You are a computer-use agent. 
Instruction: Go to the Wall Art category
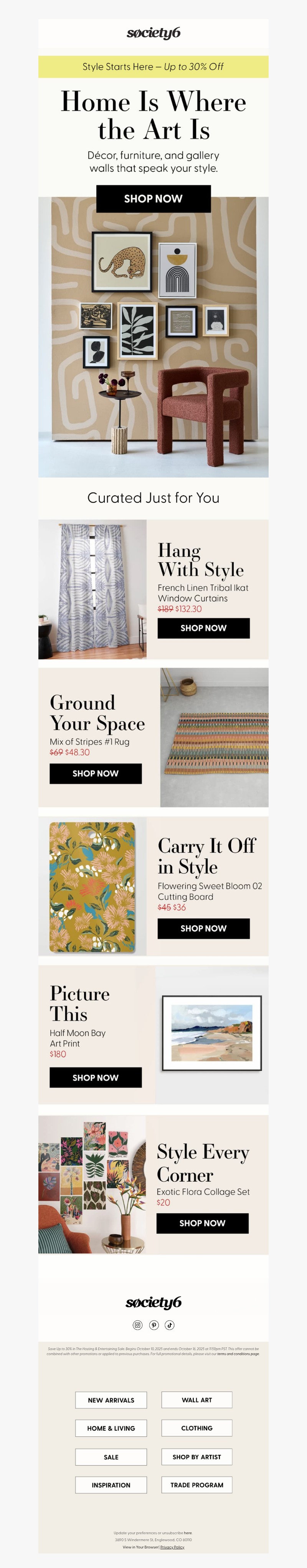[197, 1400]
